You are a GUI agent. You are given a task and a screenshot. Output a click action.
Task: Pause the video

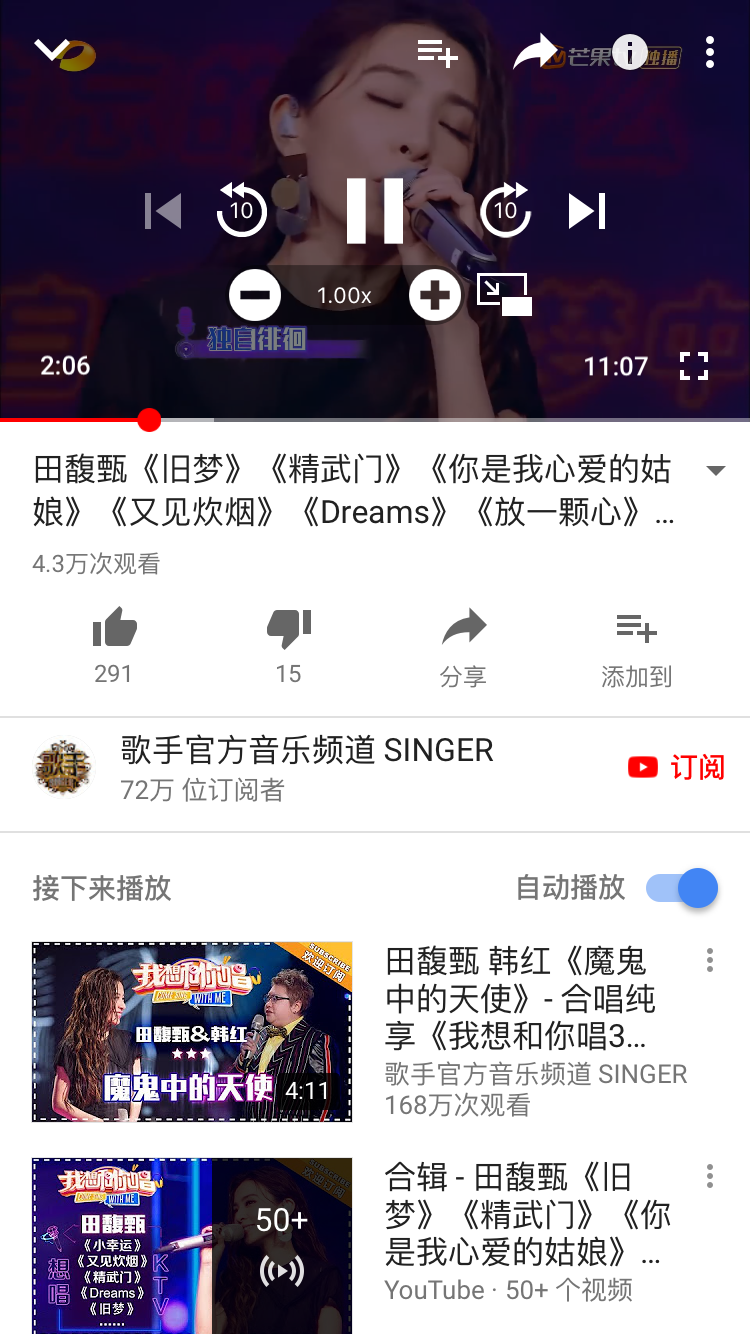375,210
